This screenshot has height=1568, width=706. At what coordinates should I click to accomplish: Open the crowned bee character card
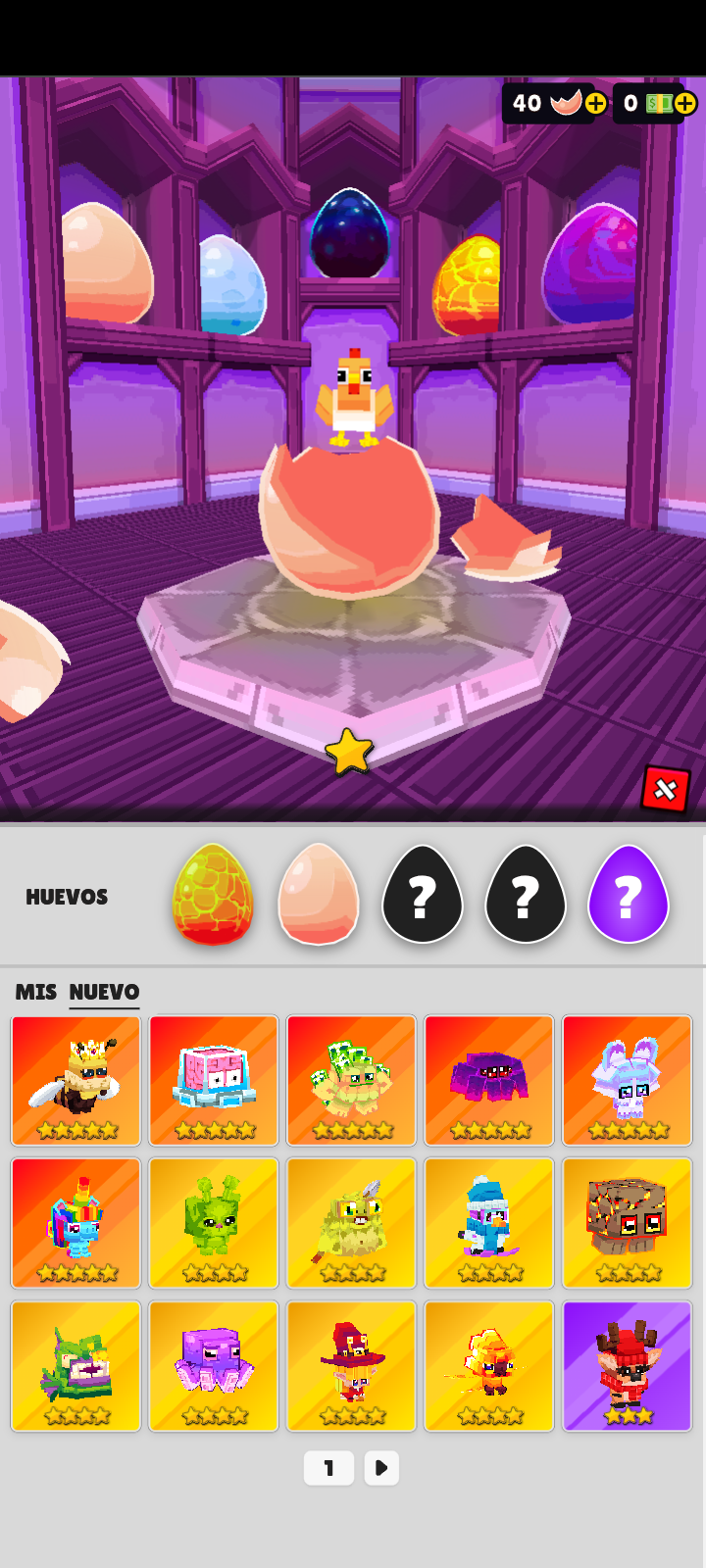76,1080
